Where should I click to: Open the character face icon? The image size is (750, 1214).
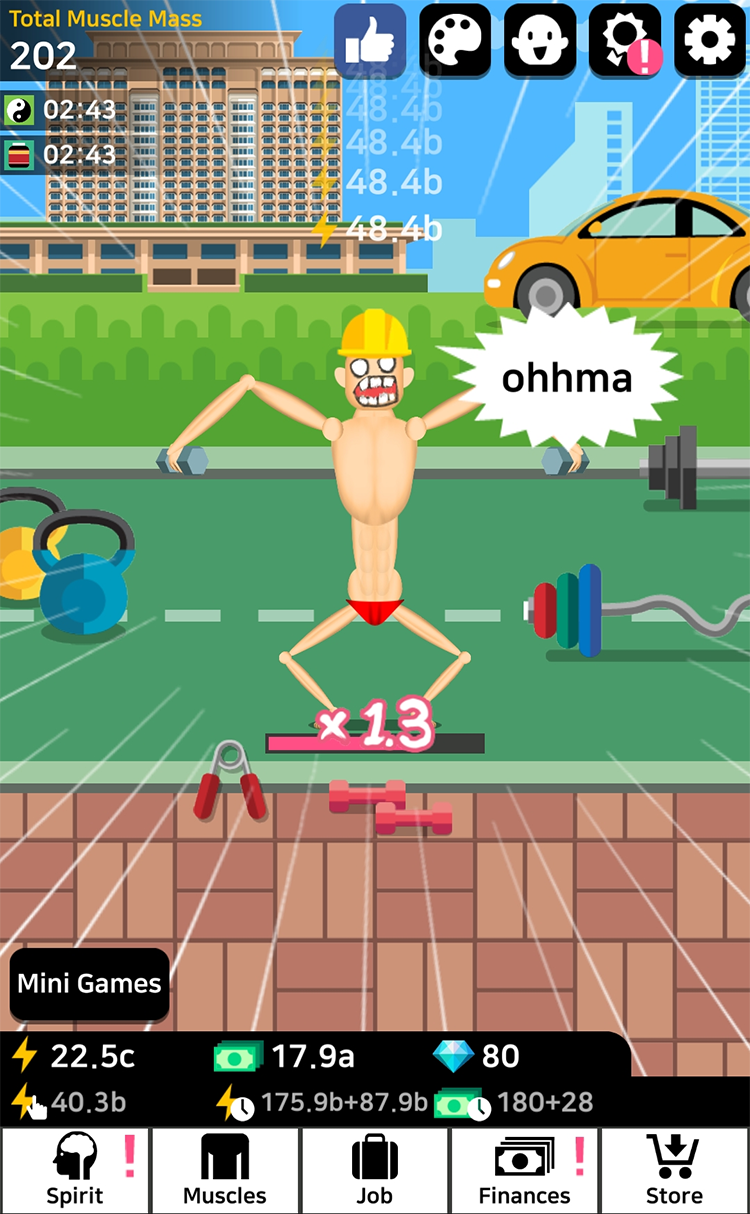(x=540, y=41)
